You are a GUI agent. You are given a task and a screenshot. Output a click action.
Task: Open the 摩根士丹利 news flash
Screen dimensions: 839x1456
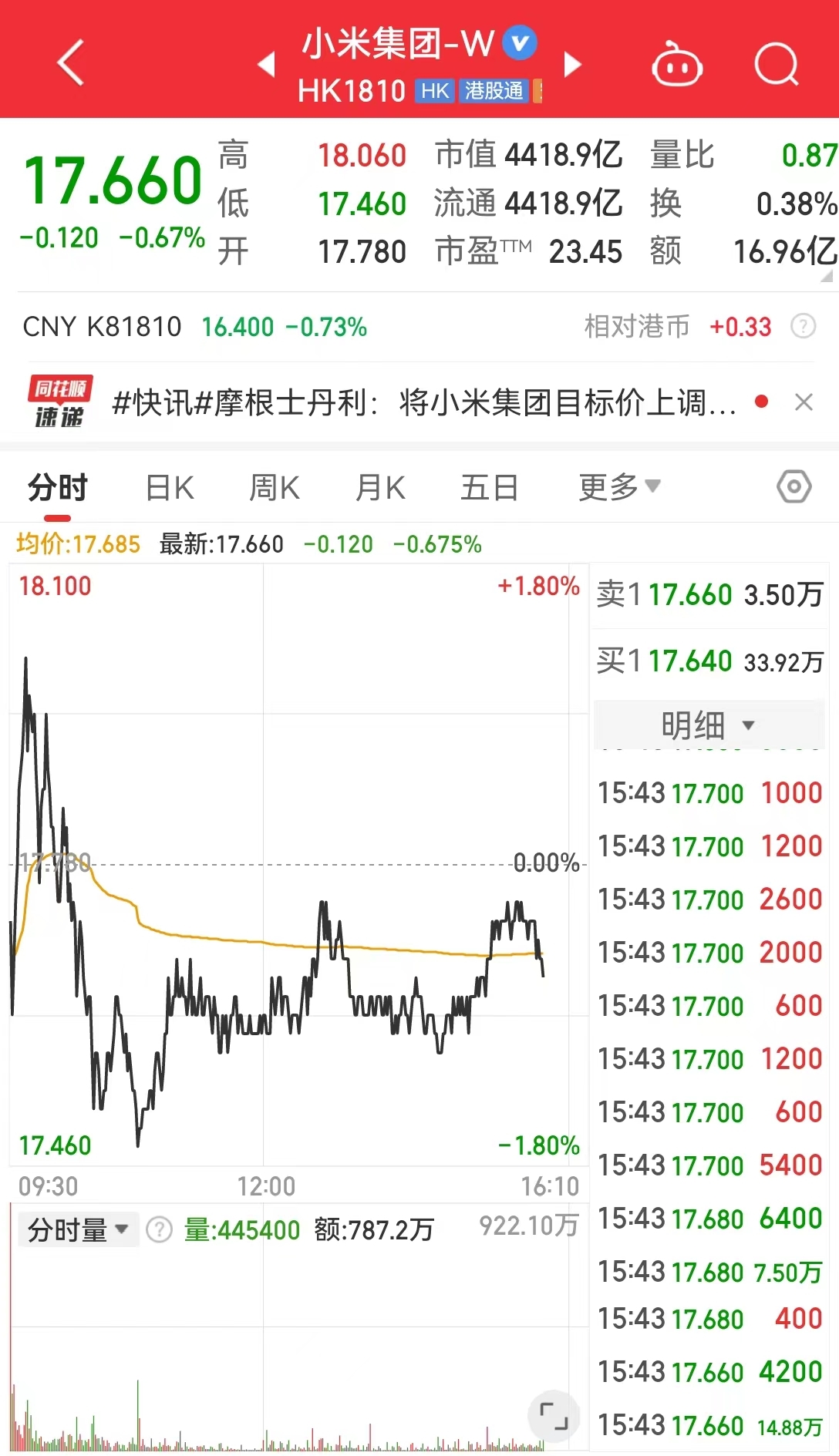pyautogui.click(x=423, y=402)
